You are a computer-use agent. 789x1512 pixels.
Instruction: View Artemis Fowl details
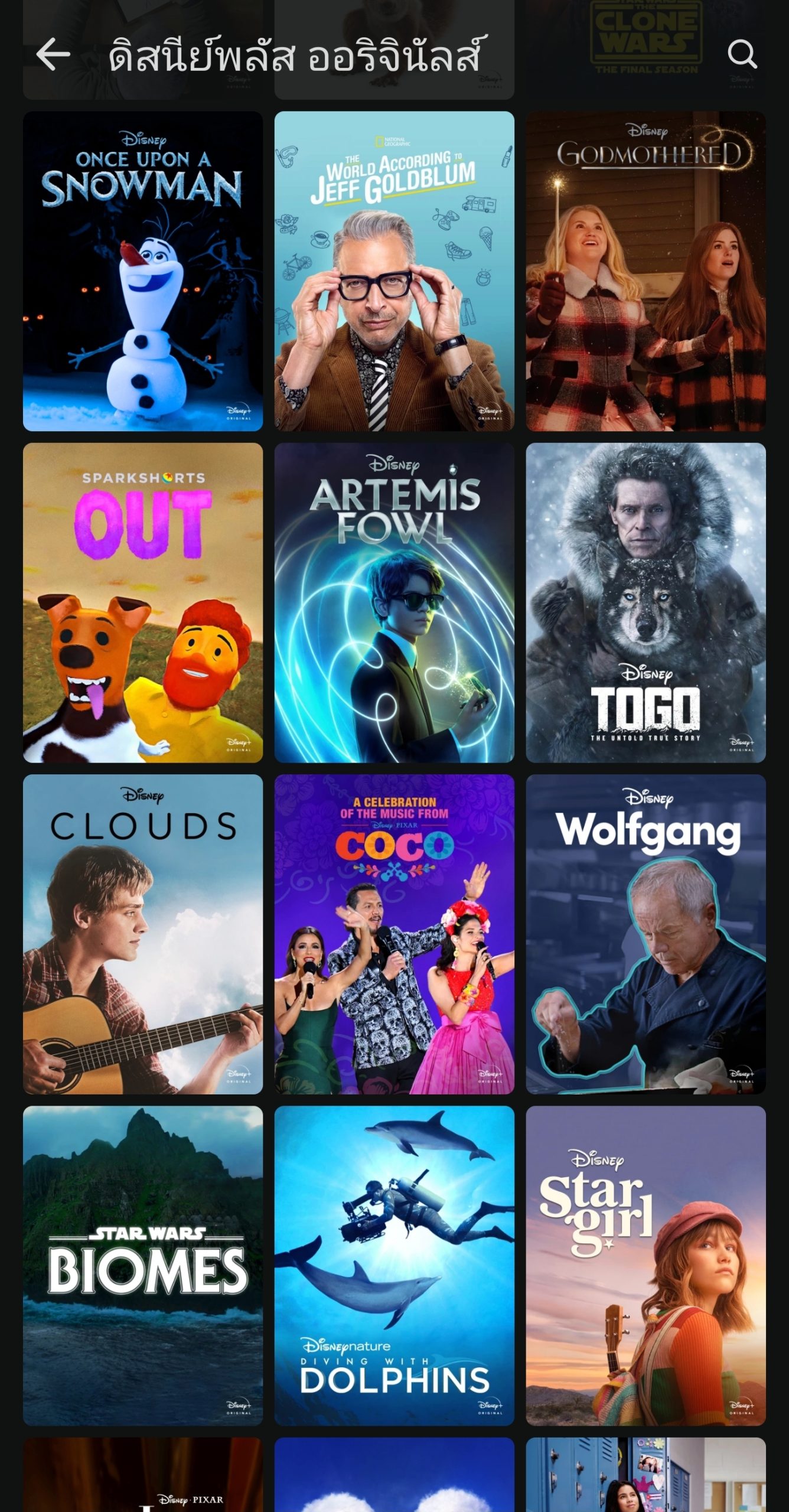(x=394, y=602)
